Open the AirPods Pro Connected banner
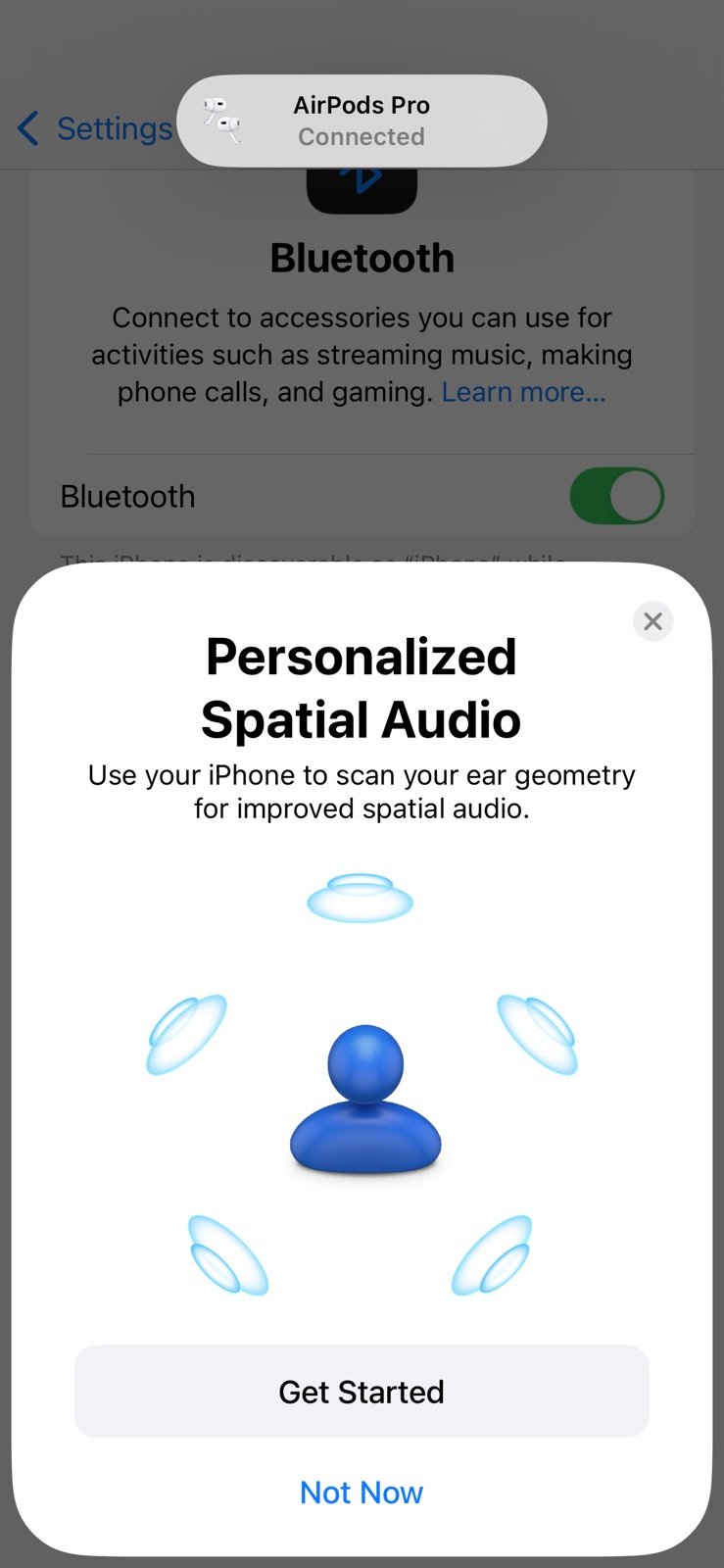 click(362, 121)
